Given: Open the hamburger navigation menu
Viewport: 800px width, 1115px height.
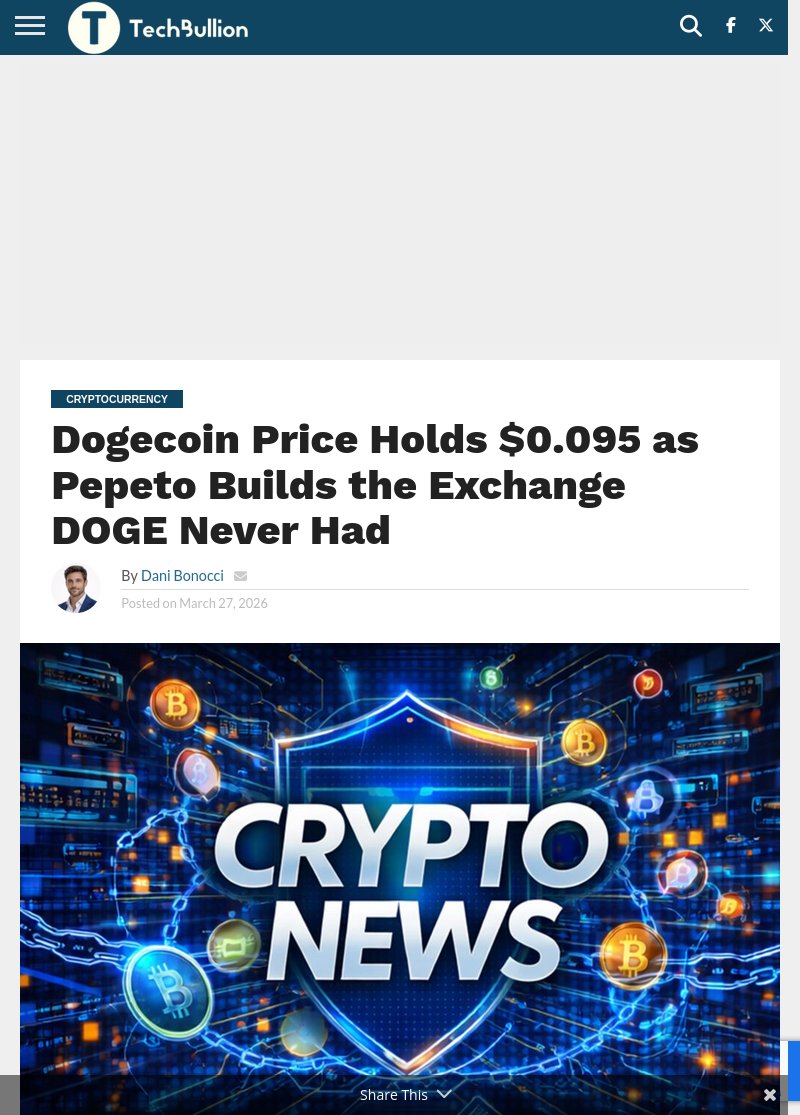Looking at the screenshot, I should point(30,26).
